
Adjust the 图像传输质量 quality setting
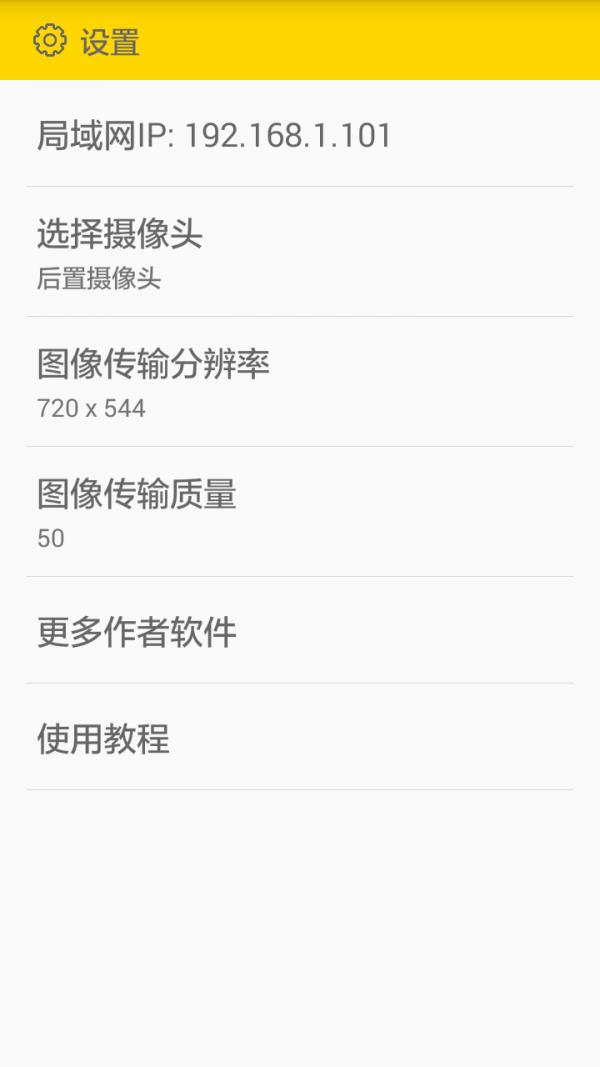coord(300,512)
